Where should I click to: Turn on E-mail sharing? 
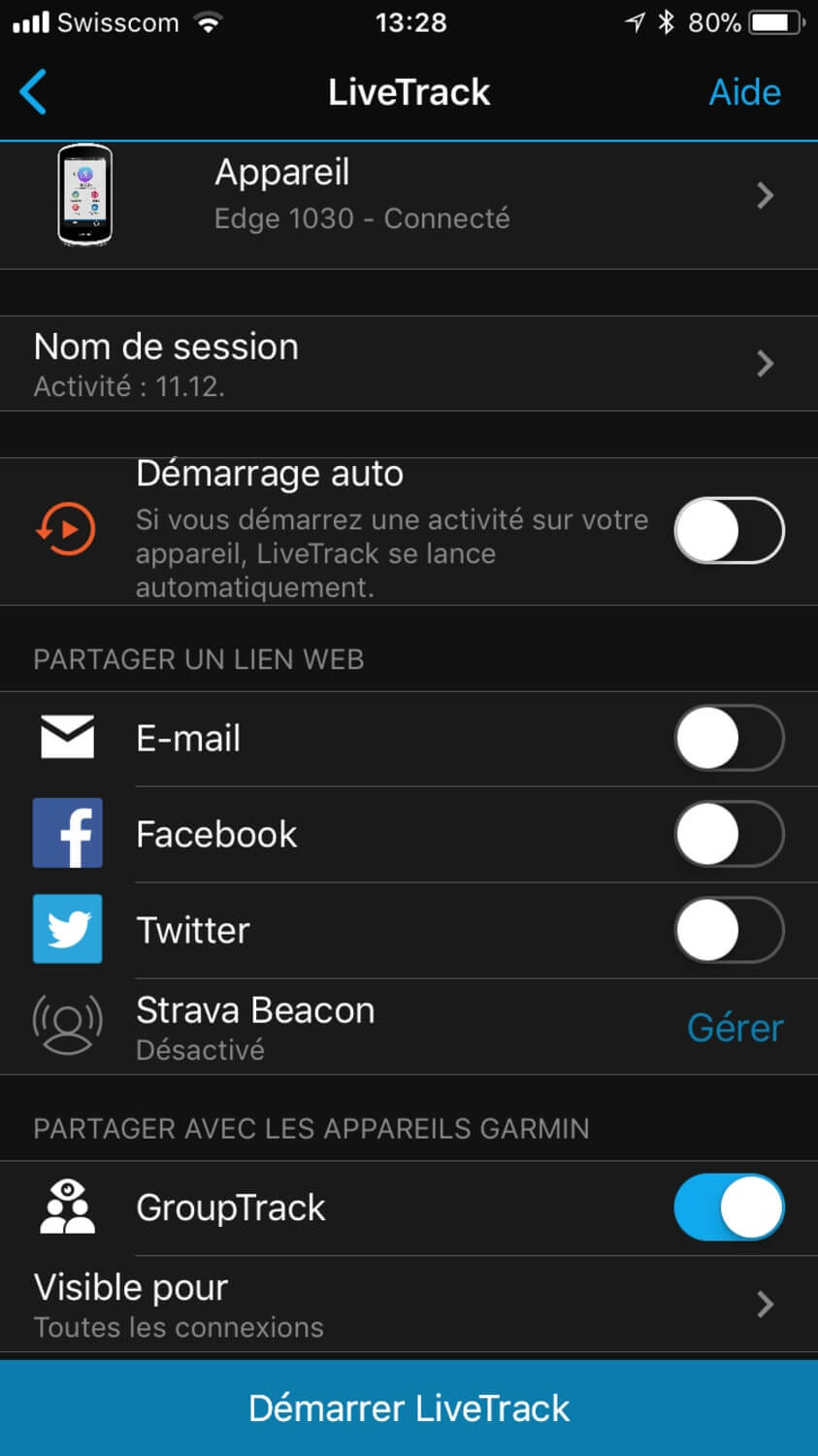[x=729, y=739]
